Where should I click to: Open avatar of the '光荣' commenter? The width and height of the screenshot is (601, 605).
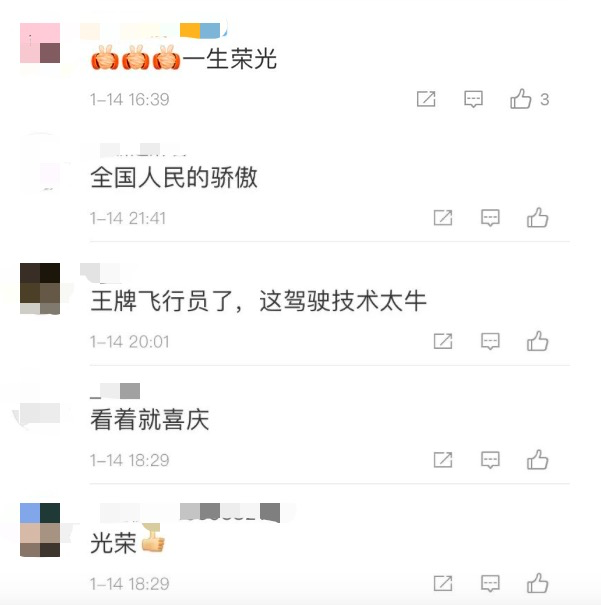[x=40, y=529]
